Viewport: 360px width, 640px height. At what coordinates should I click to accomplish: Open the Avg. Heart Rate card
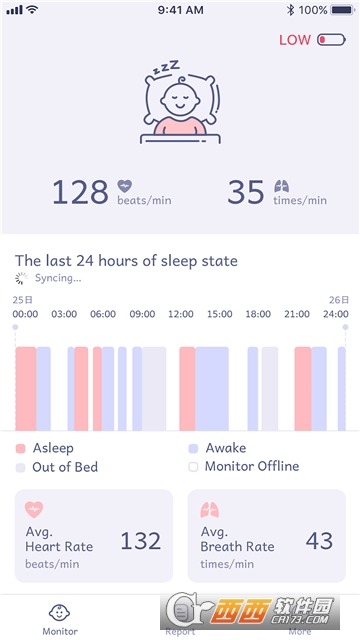pyautogui.click(x=94, y=536)
